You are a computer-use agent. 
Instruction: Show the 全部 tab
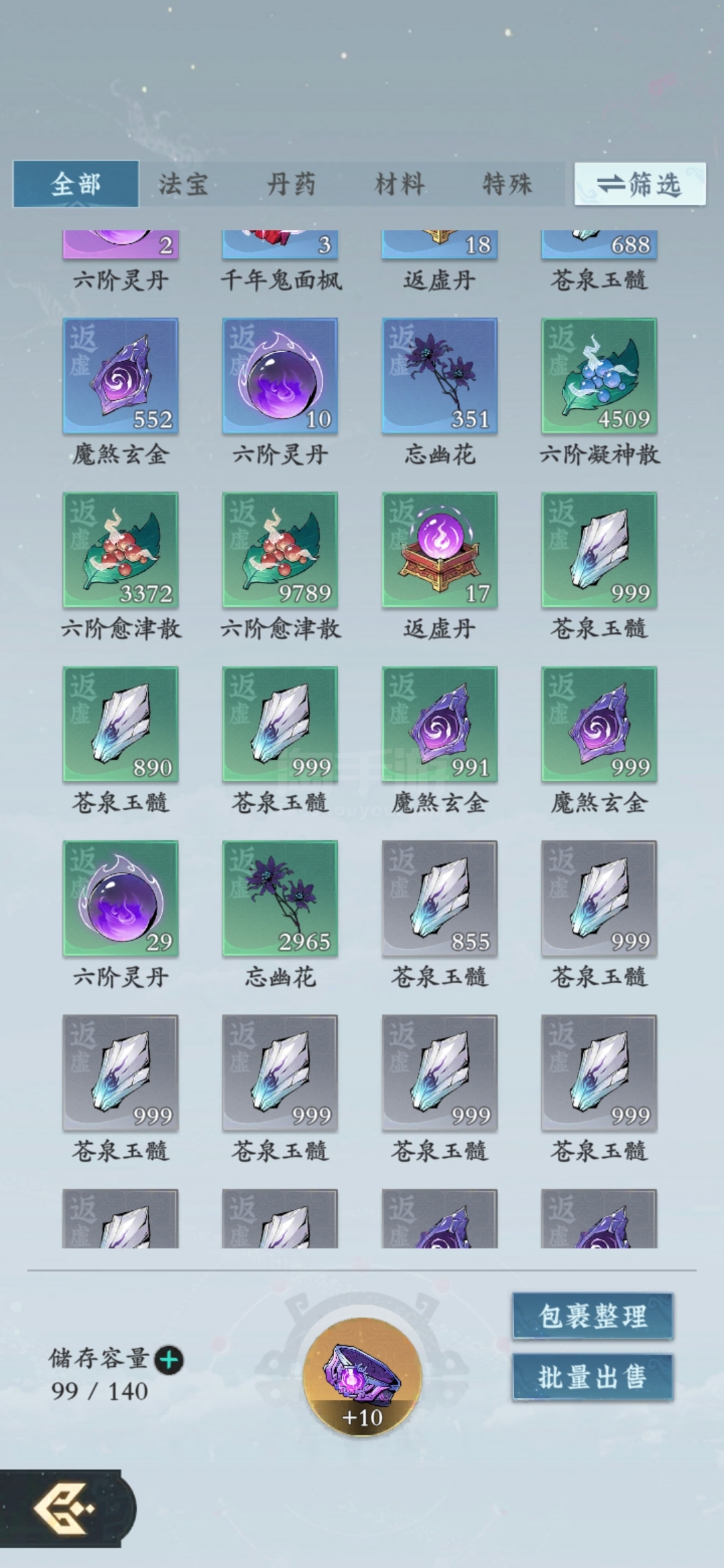coord(76,184)
